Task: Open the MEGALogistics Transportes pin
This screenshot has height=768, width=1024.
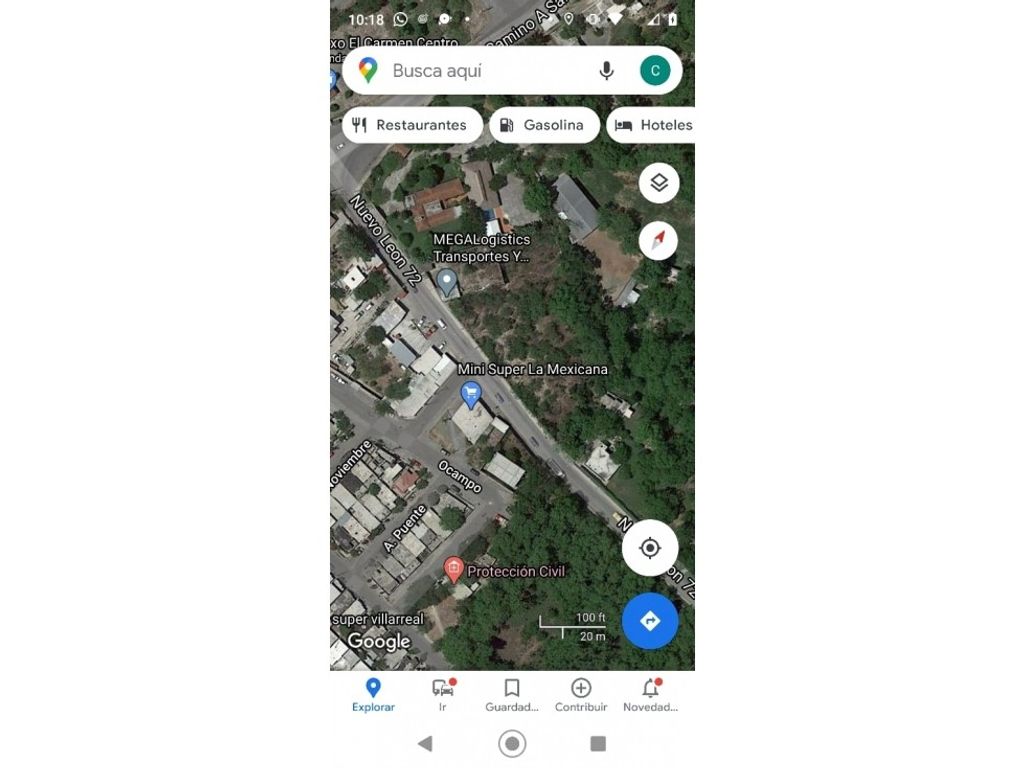Action: coord(447,282)
